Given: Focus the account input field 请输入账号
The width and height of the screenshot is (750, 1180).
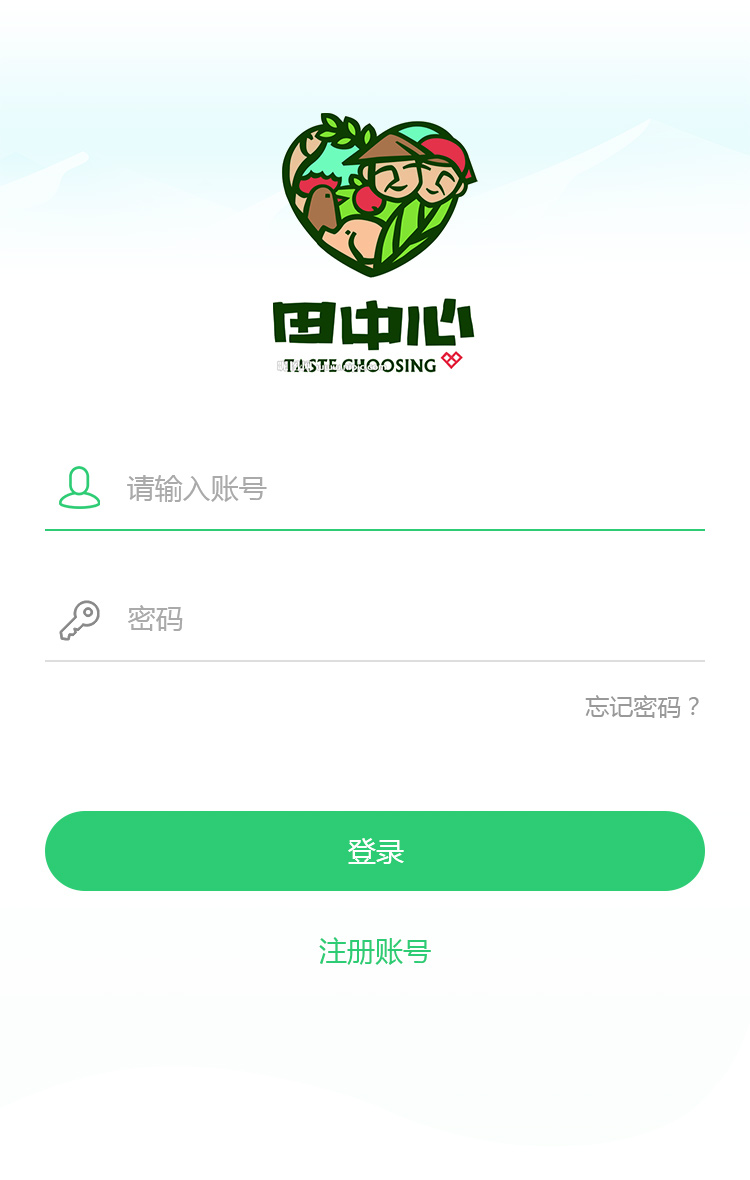Looking at the screenshot, I should (400, 489).
